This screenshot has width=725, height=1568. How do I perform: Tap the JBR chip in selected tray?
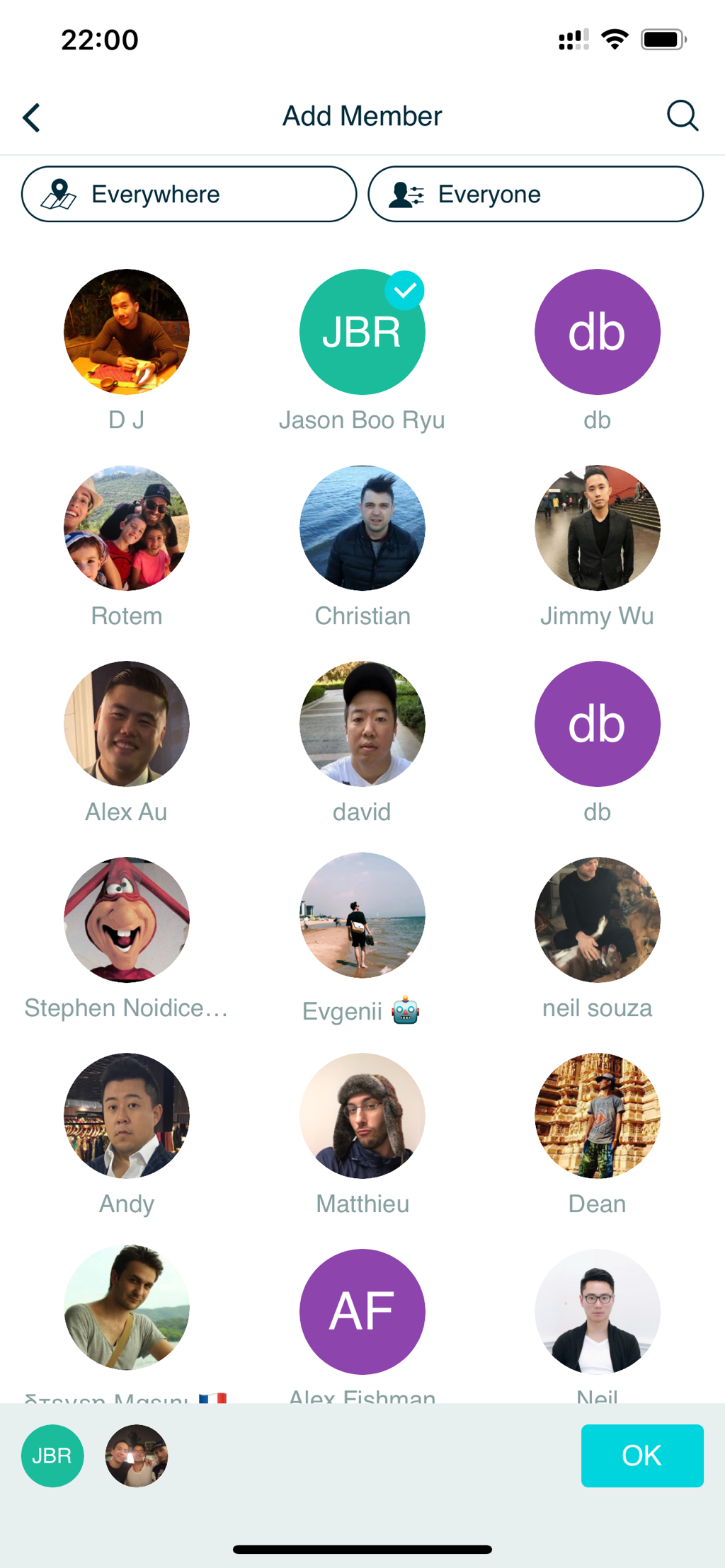tap(52, 1456)
